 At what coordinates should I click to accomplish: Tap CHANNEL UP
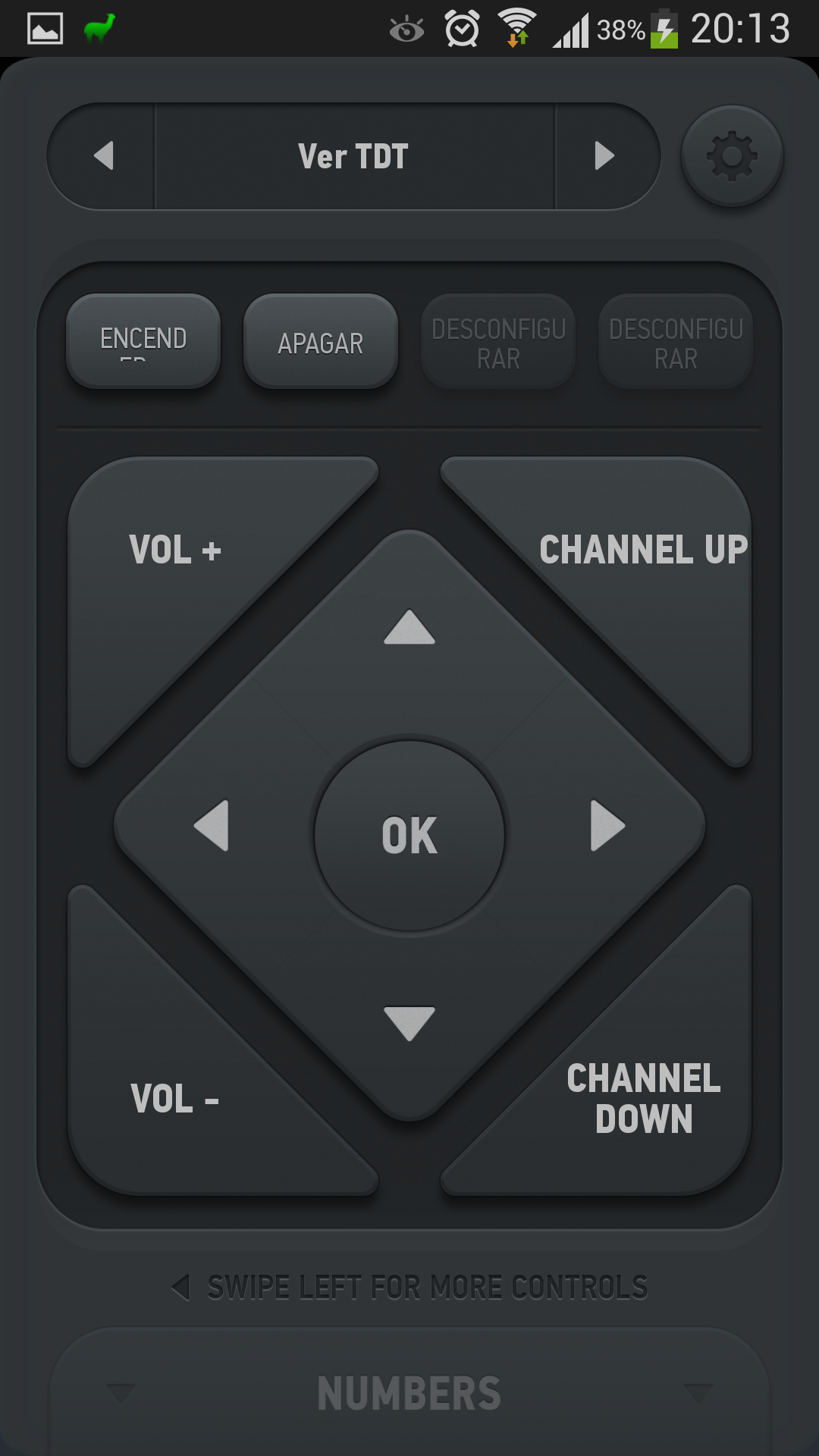pyautogui.click(x=643, y=550)
